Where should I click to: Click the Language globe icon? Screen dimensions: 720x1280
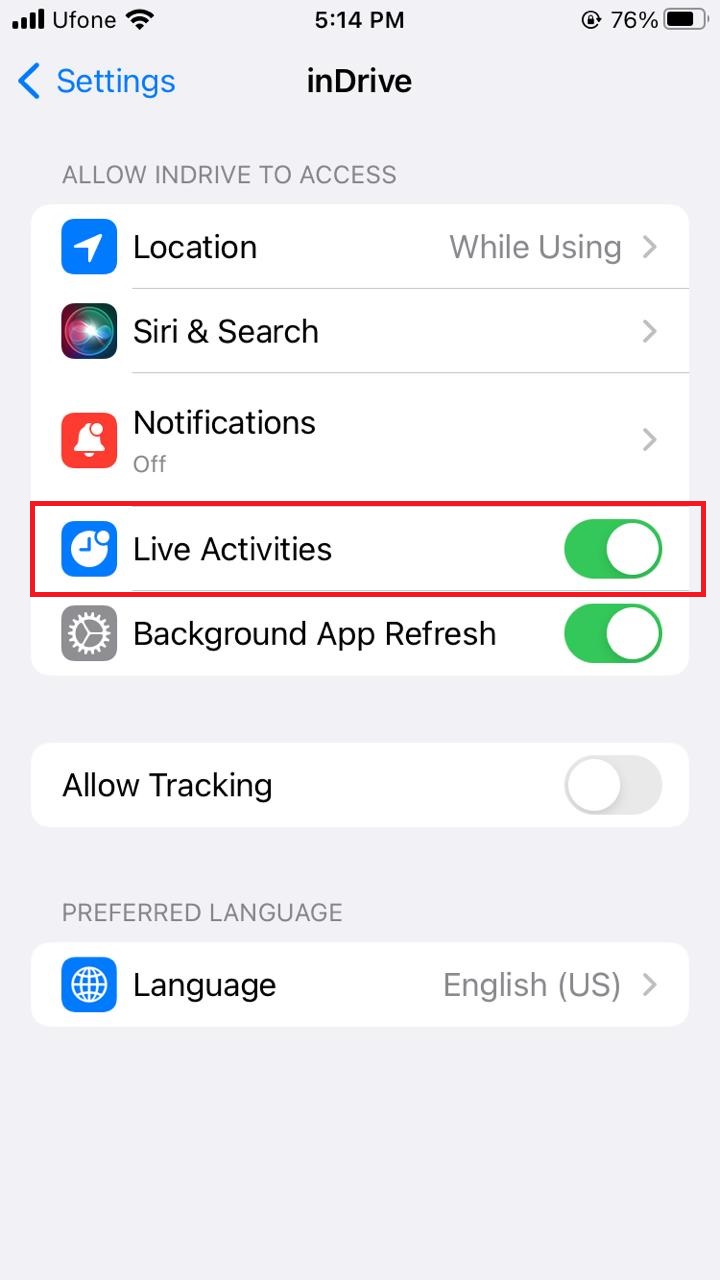click(x=89, y=985)
